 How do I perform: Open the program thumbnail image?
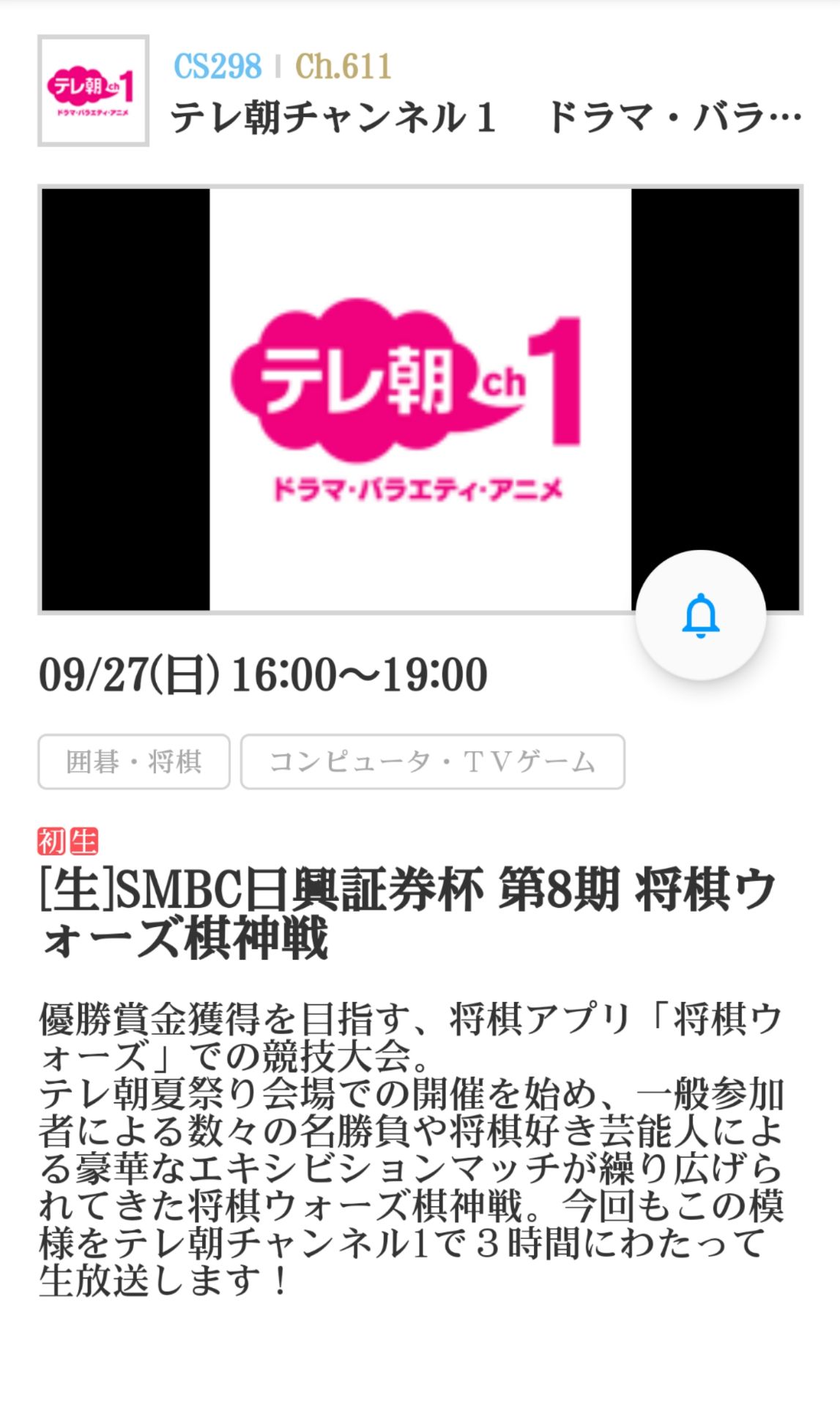(420, 399)
